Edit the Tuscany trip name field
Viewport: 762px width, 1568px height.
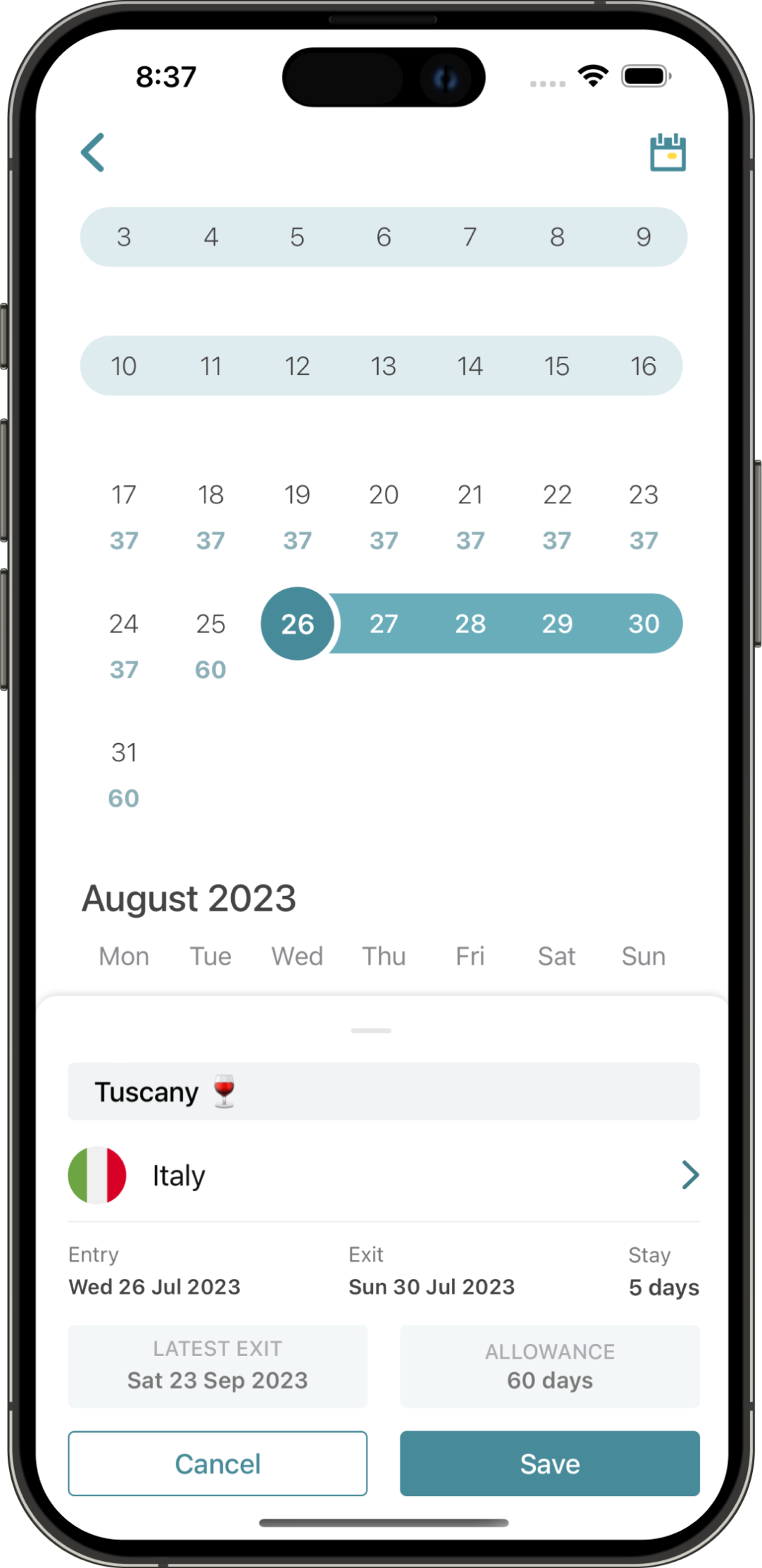[x=383, y=1091]
